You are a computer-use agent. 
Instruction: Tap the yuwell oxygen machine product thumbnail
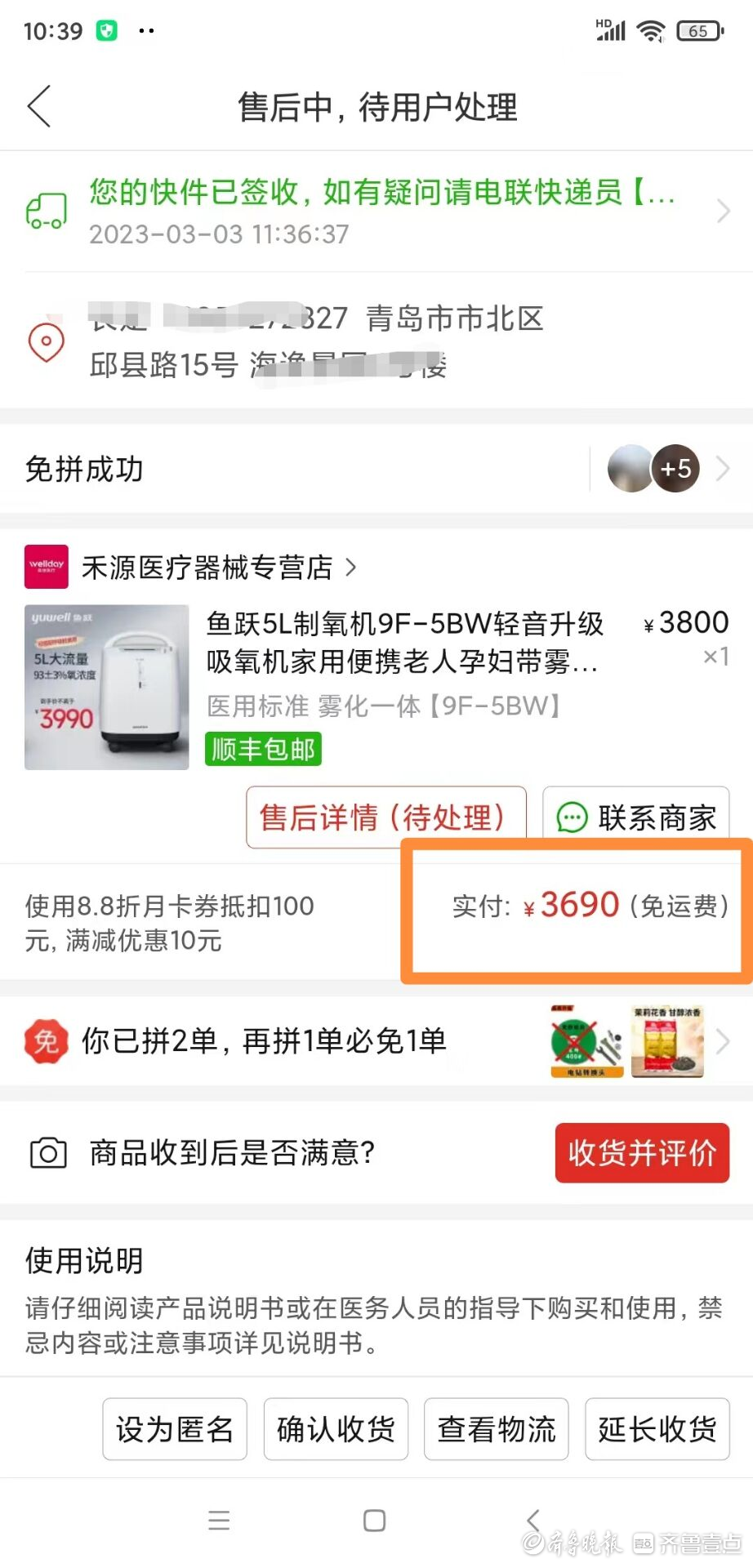[x=106, y=687]
